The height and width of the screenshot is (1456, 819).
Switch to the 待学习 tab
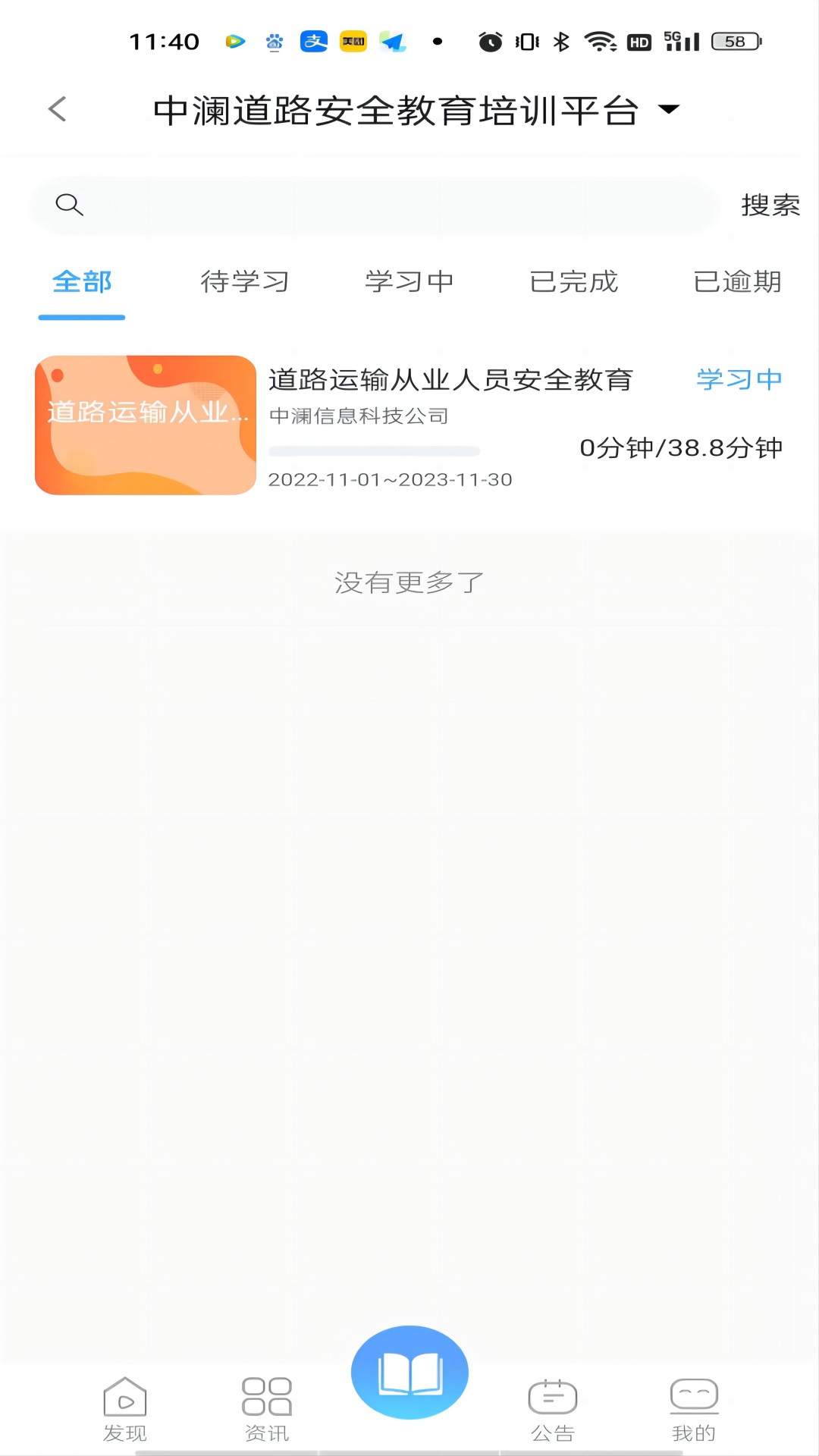click(245, 282)
